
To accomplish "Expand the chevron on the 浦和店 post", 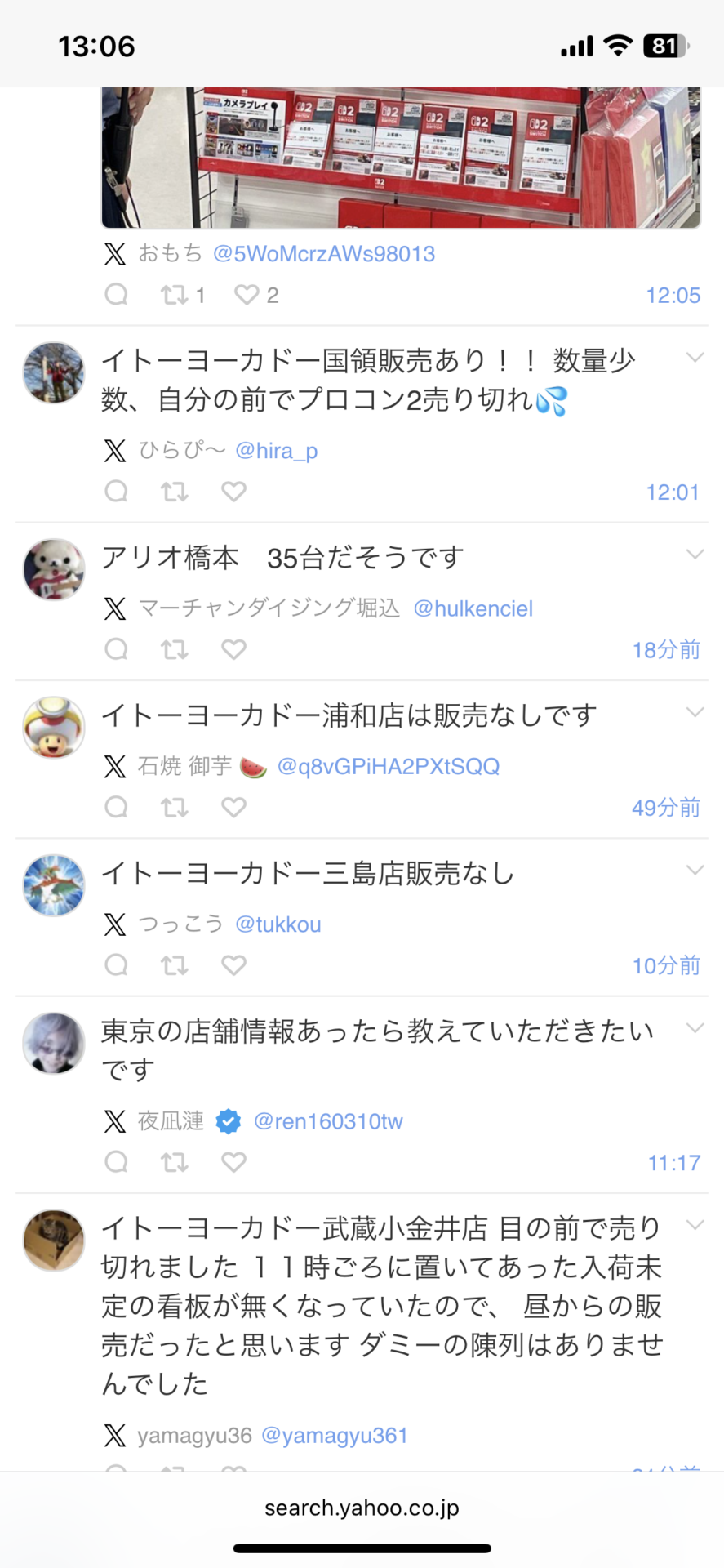I will click(695, 712).
